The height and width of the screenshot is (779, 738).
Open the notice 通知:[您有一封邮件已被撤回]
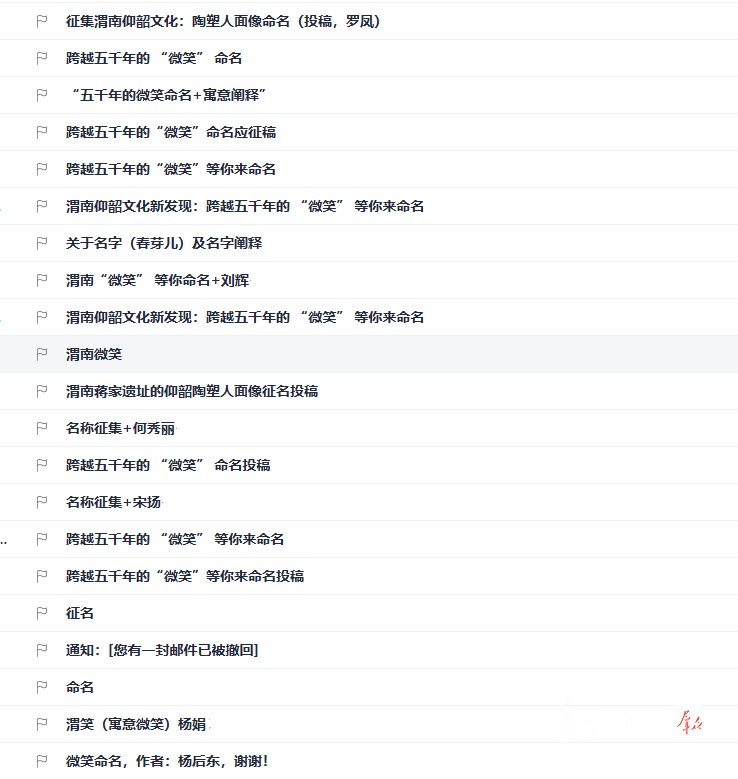[162, 650]
